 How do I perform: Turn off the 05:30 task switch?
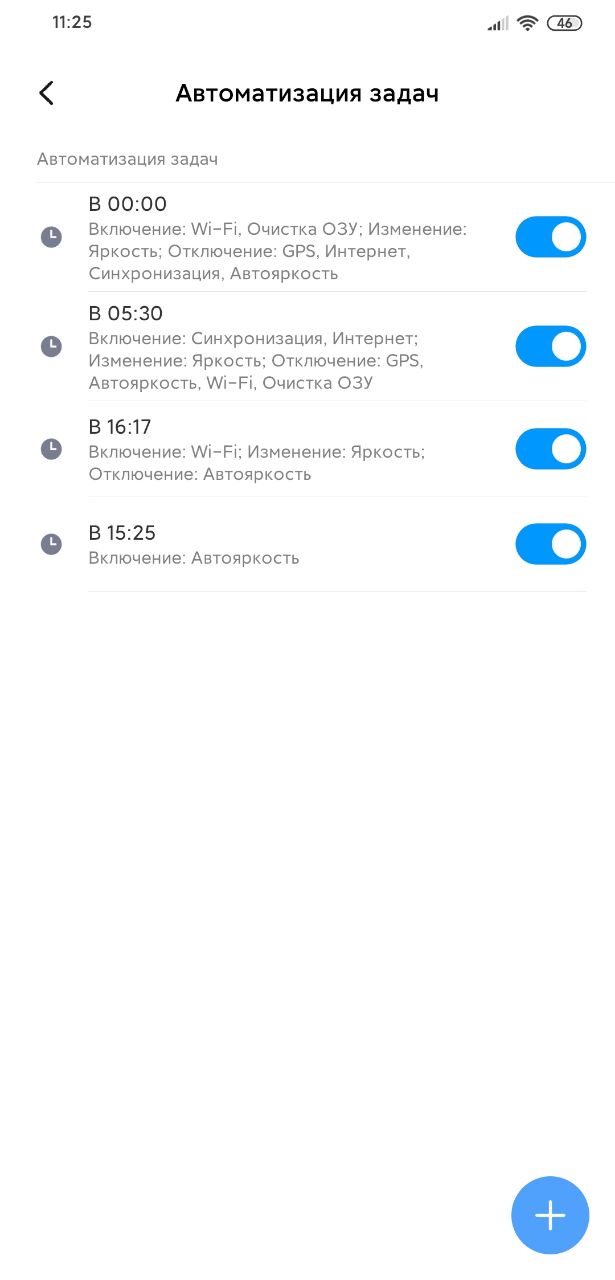(x=550, y=346)
